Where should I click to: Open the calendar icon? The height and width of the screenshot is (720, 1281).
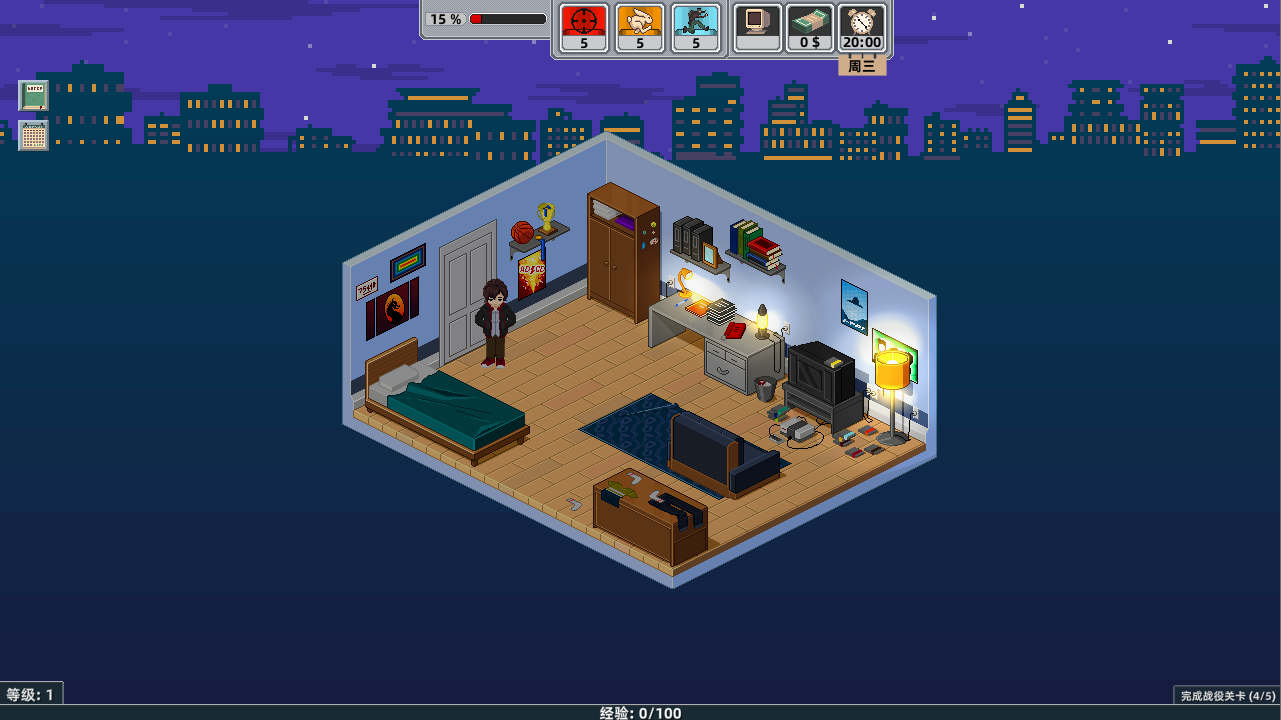[x=34, y=135]
